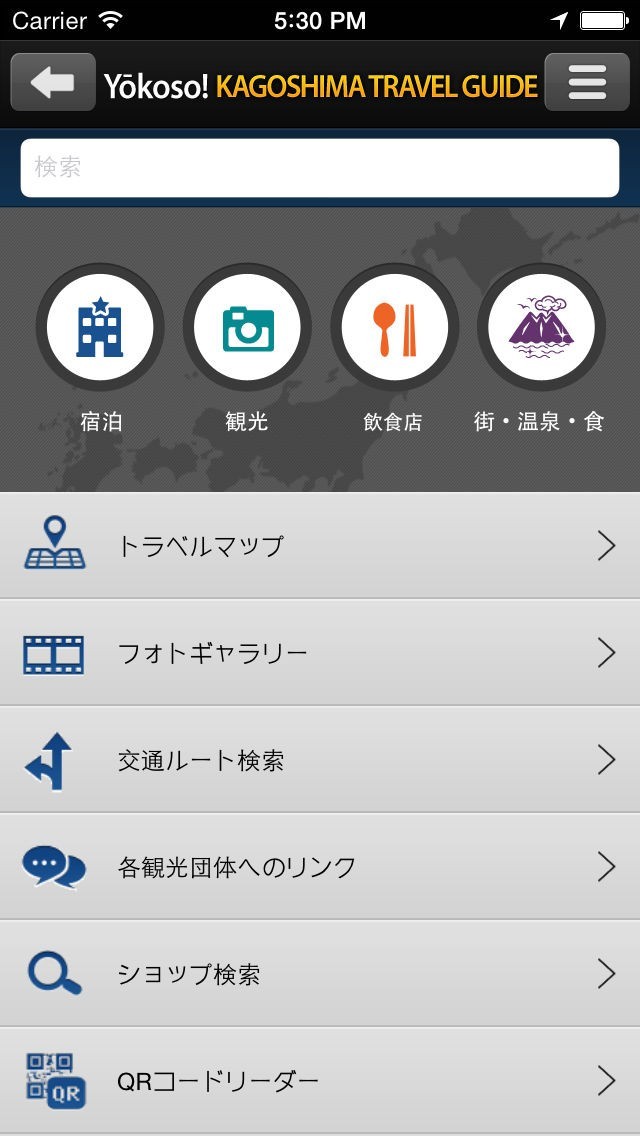Image resolution: width=640 pixels, height=1136 pixels.
Task: Select the 観光 sightseeing category
Action: click(247, 328)
